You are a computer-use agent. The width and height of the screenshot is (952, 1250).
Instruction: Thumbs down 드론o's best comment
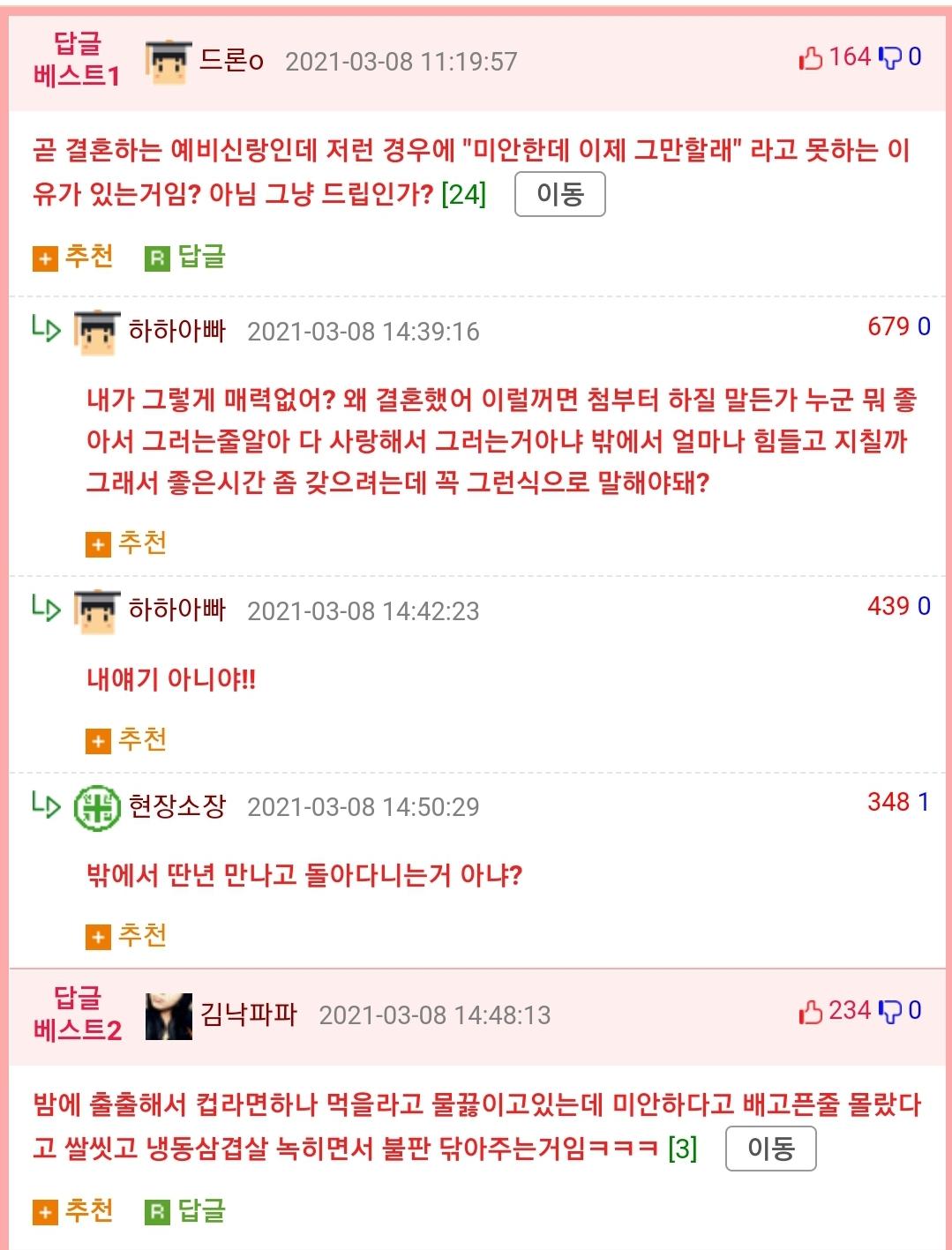(891, 58)
